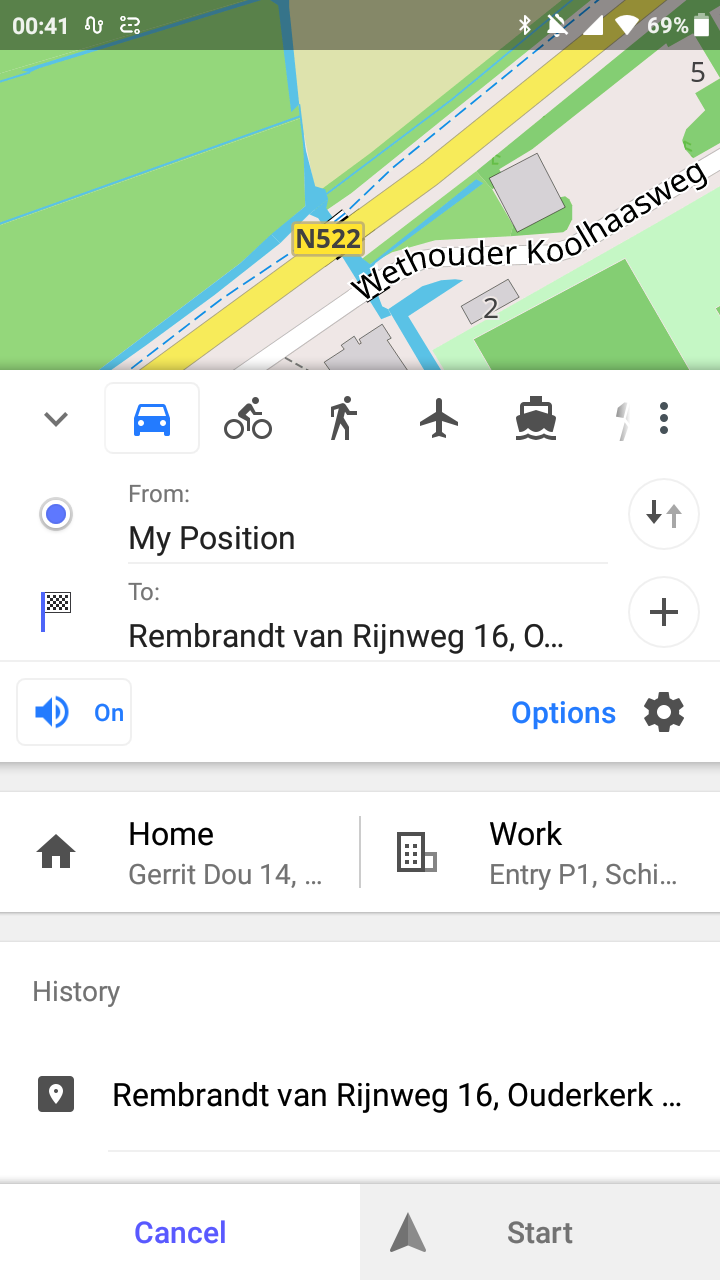This screenshot has width=720, height=1280.
Task: Open route Options
Action: point(563,712)
